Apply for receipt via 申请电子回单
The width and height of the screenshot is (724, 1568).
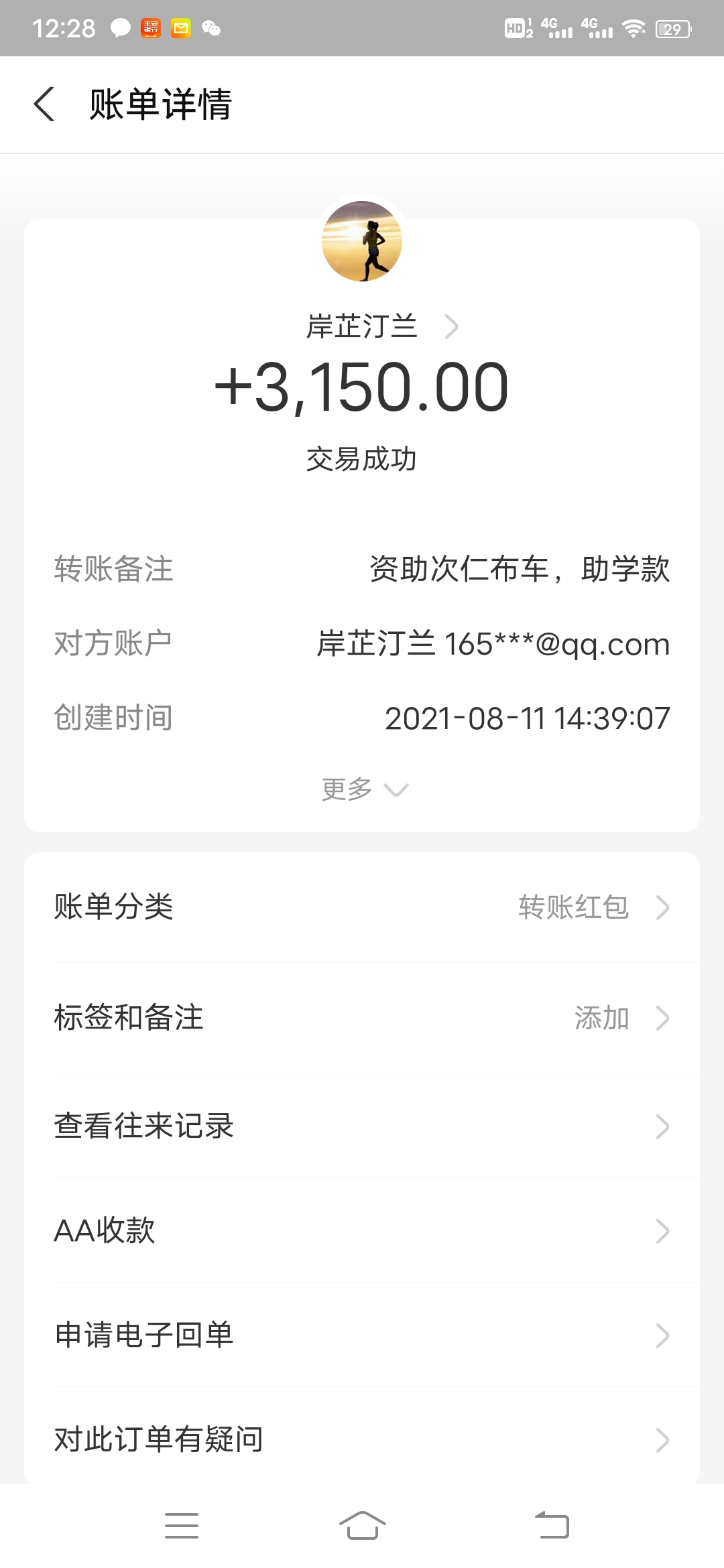coord(143,1335)
